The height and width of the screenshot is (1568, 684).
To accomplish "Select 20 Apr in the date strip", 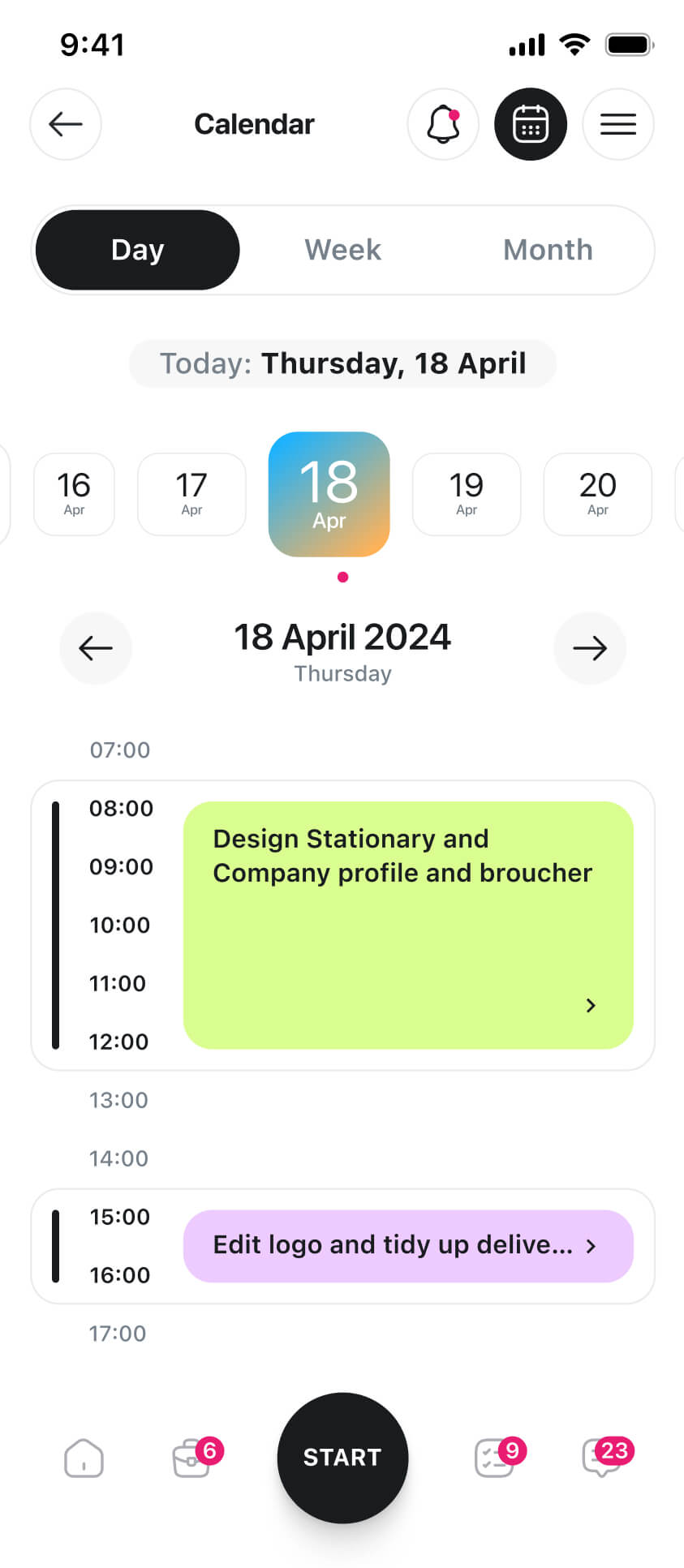I will (x=598, y=494).
